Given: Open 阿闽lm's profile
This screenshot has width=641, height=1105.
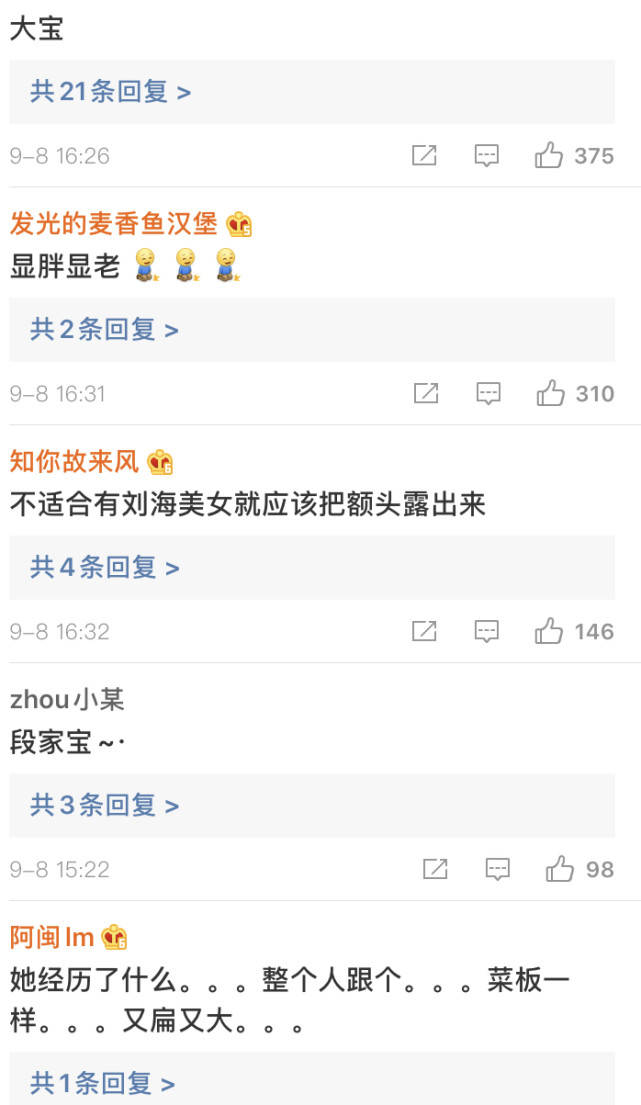Looking at the screenshot, I should click(52, 937).
